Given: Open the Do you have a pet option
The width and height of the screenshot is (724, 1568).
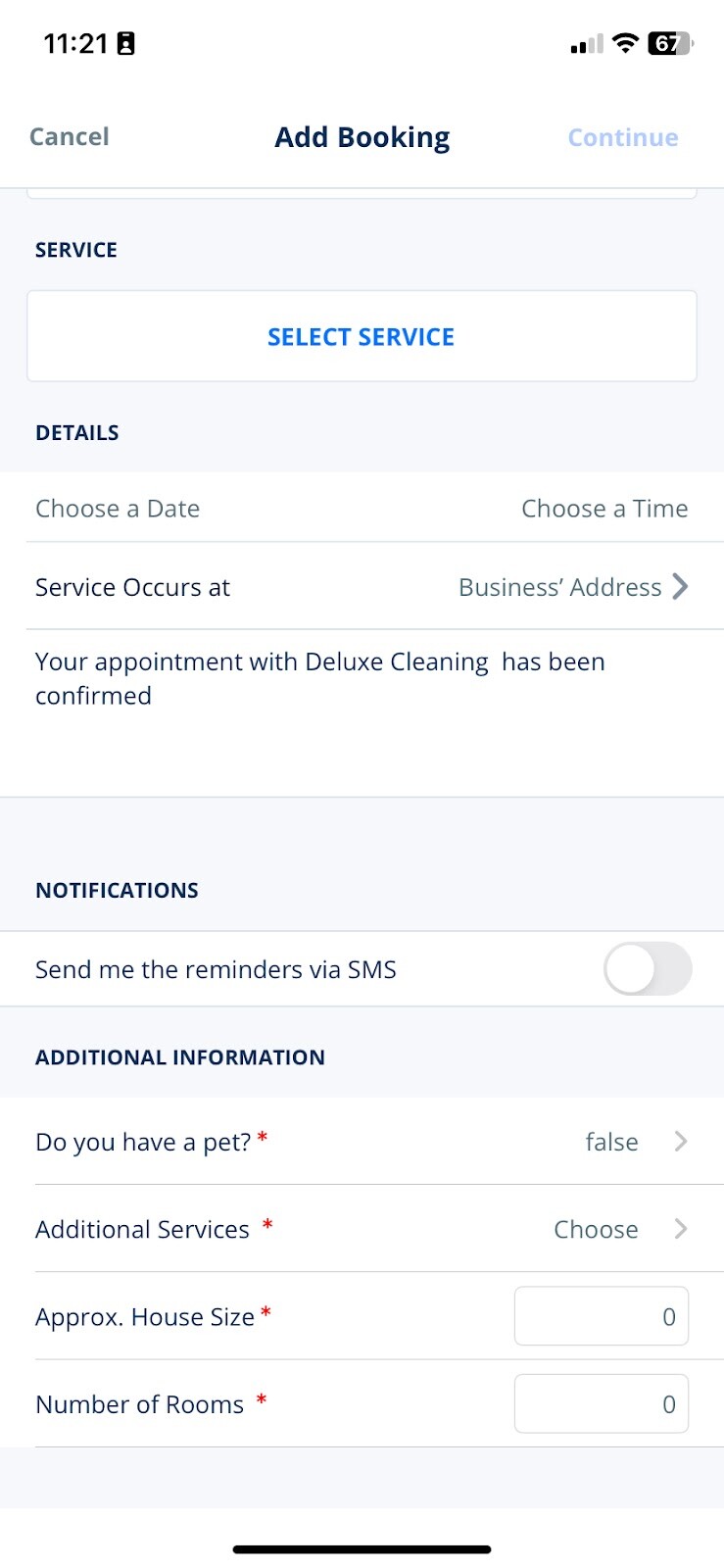Looking at the screenshot, I should click(362, 1142).
